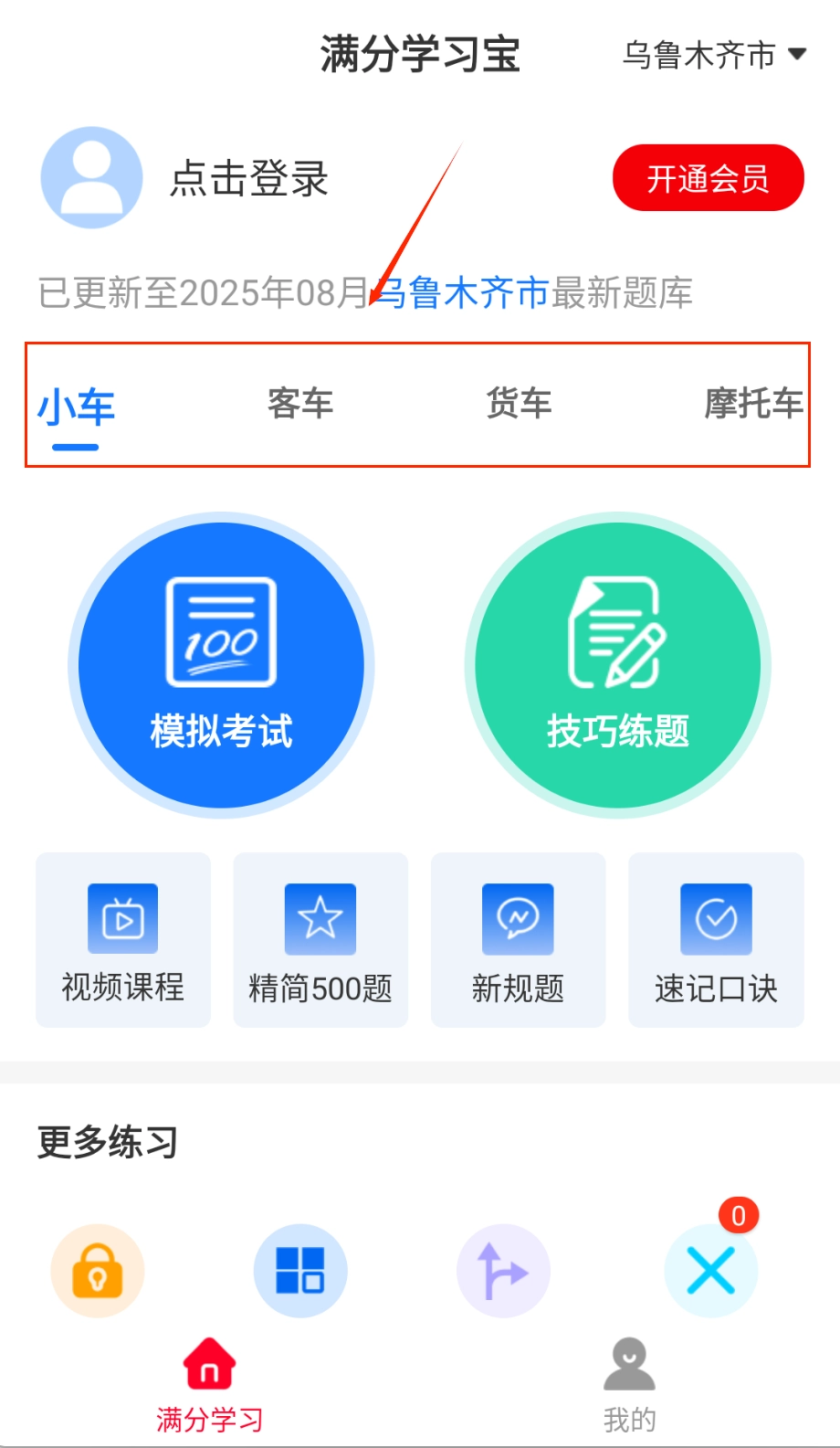Open the blue grid practice icon
The image size is (840, 1448).
pos(300,1271)
